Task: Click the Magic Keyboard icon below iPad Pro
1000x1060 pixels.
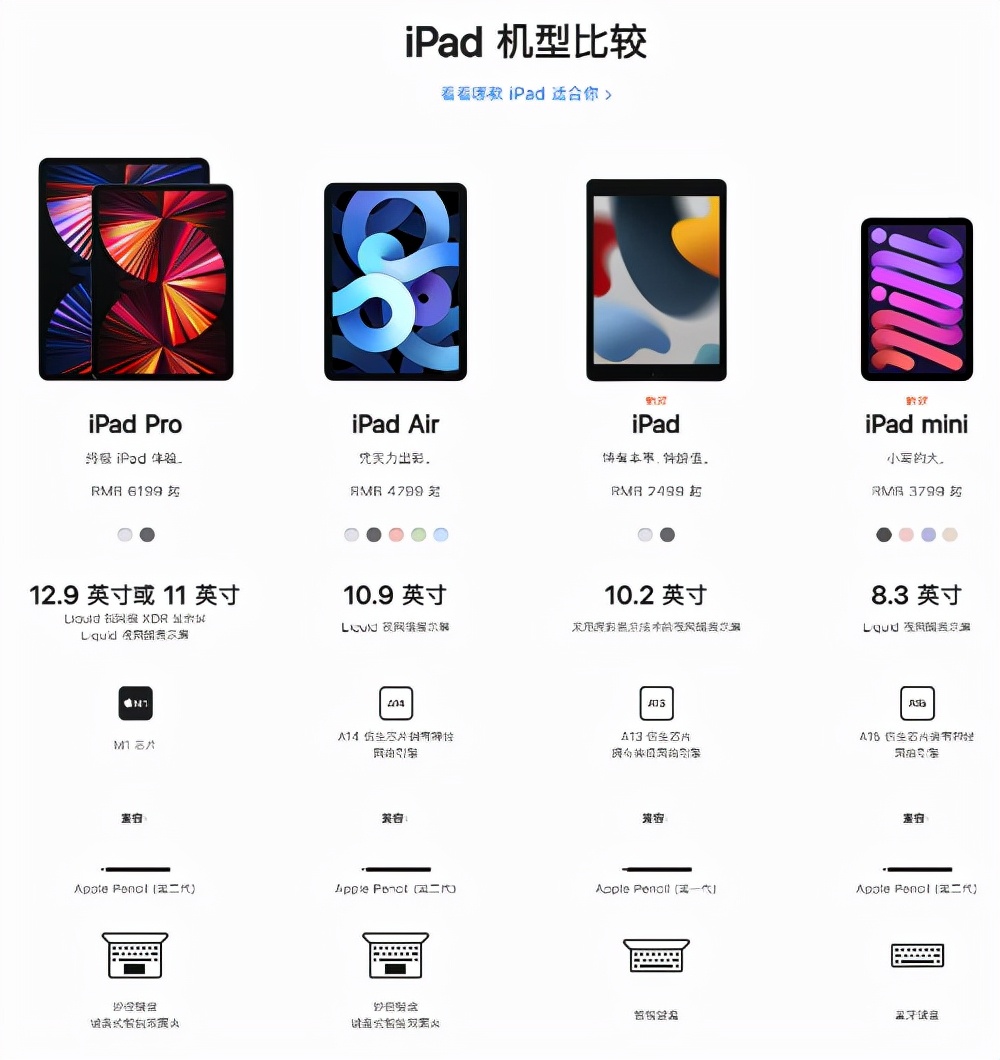Action: (135, 956)
